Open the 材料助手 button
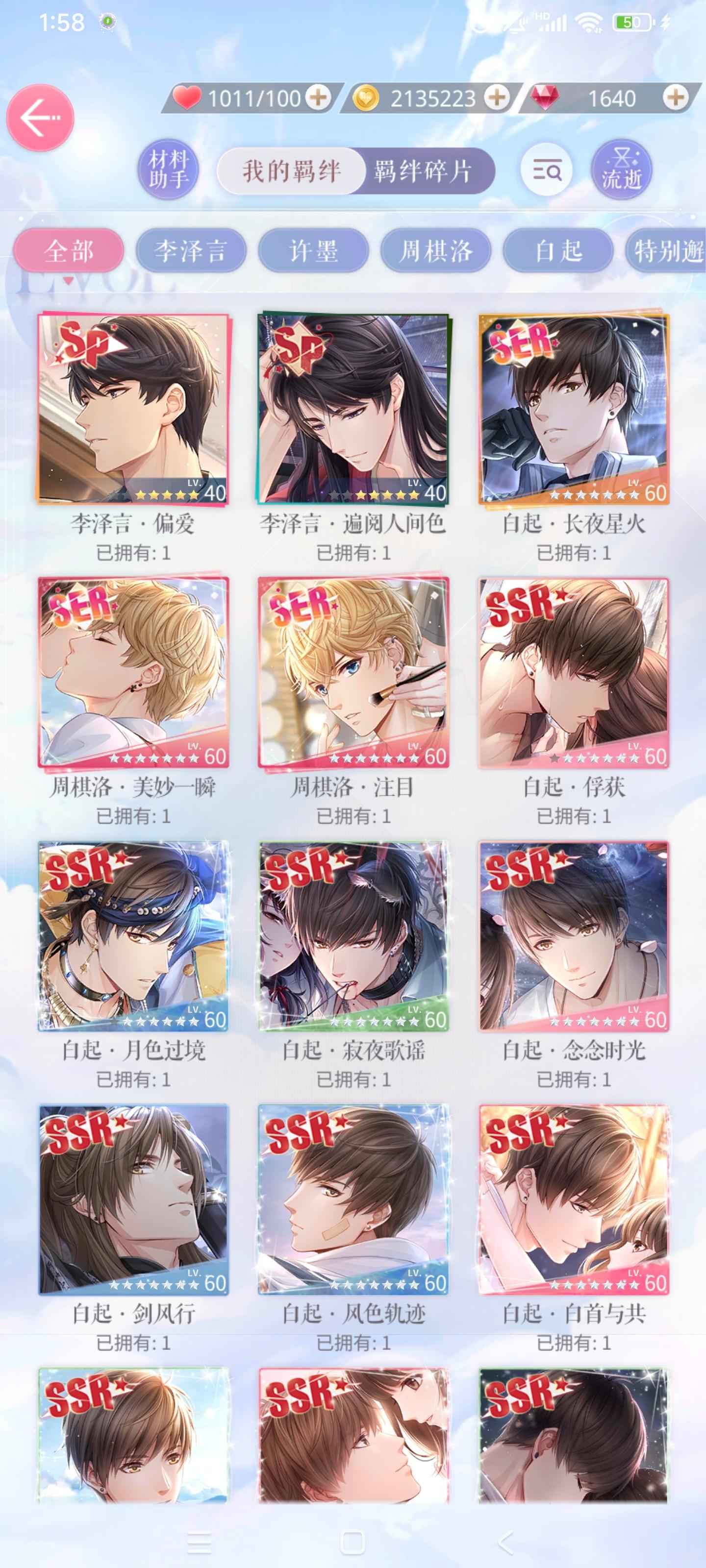The image size is (706, 1568). pyautogui.click(x=169, y=170)
